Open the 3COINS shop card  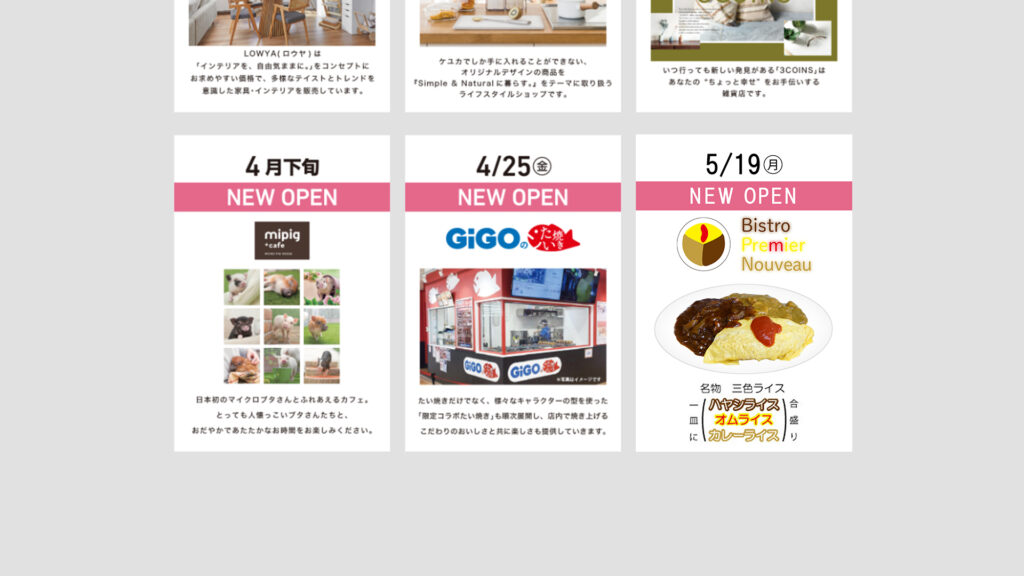click(743, 55)
